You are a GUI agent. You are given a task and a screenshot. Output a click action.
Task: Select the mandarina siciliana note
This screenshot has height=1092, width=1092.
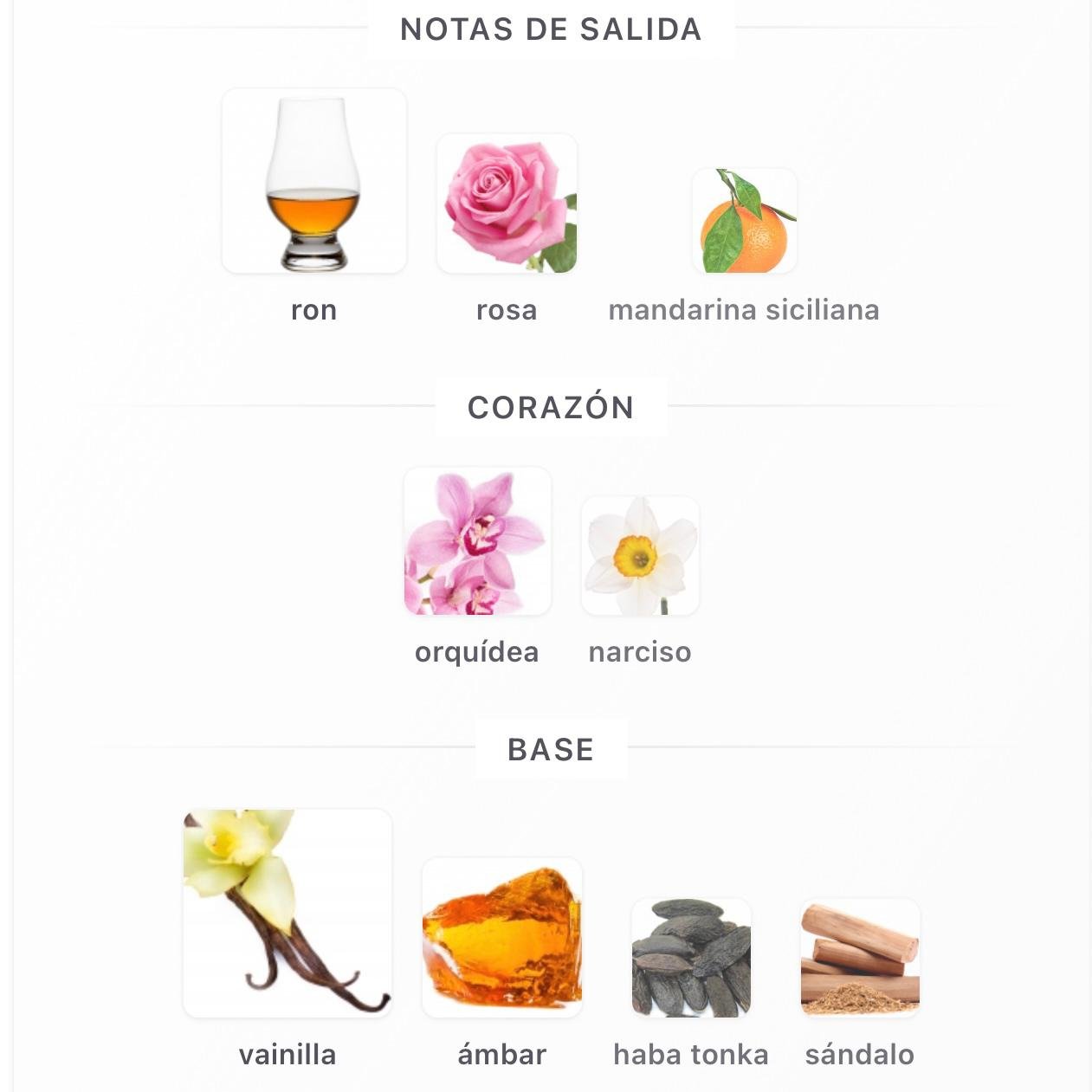pyautogui.click(x=744, y=222)
